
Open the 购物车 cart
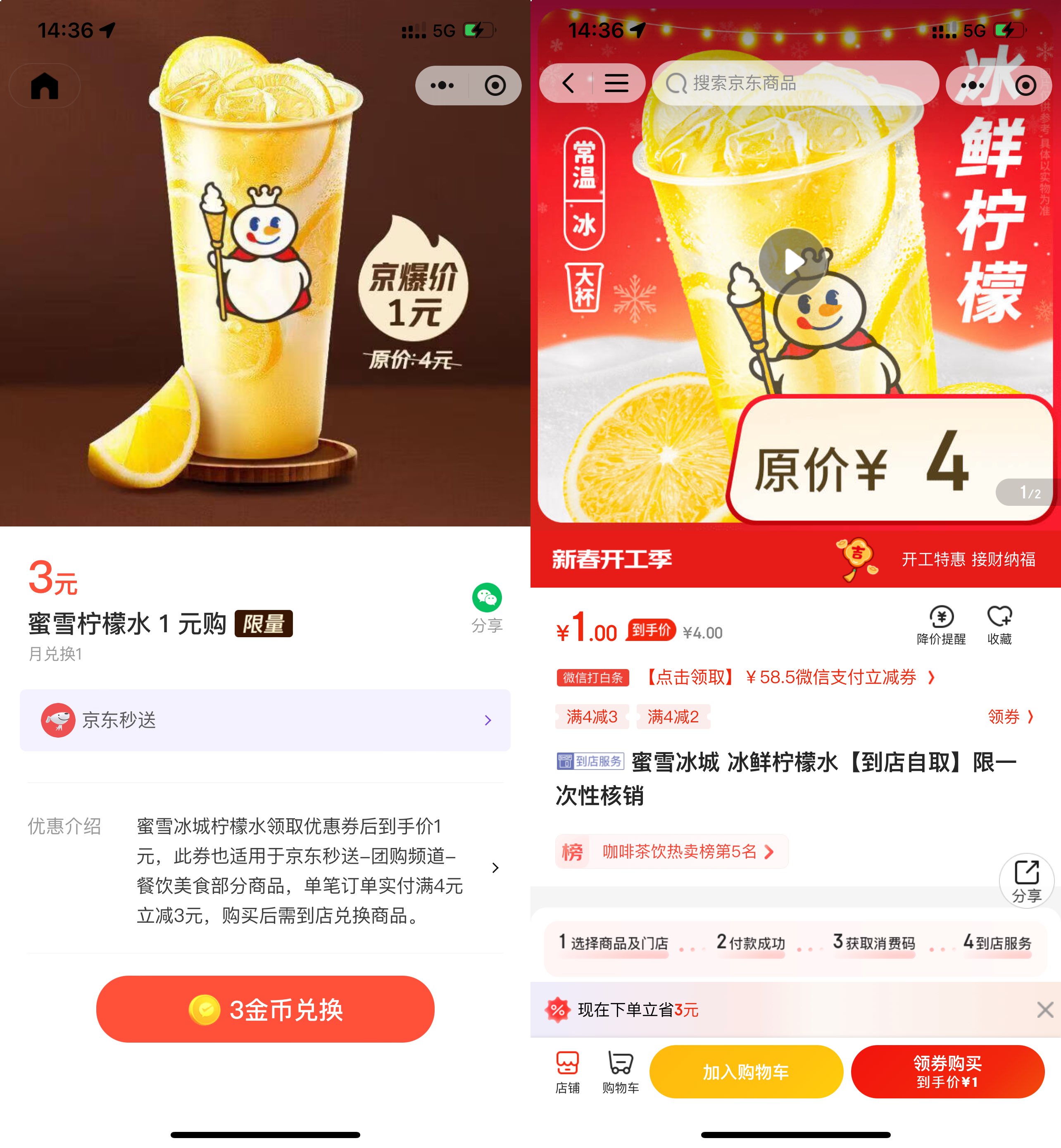pos(620,1072)
